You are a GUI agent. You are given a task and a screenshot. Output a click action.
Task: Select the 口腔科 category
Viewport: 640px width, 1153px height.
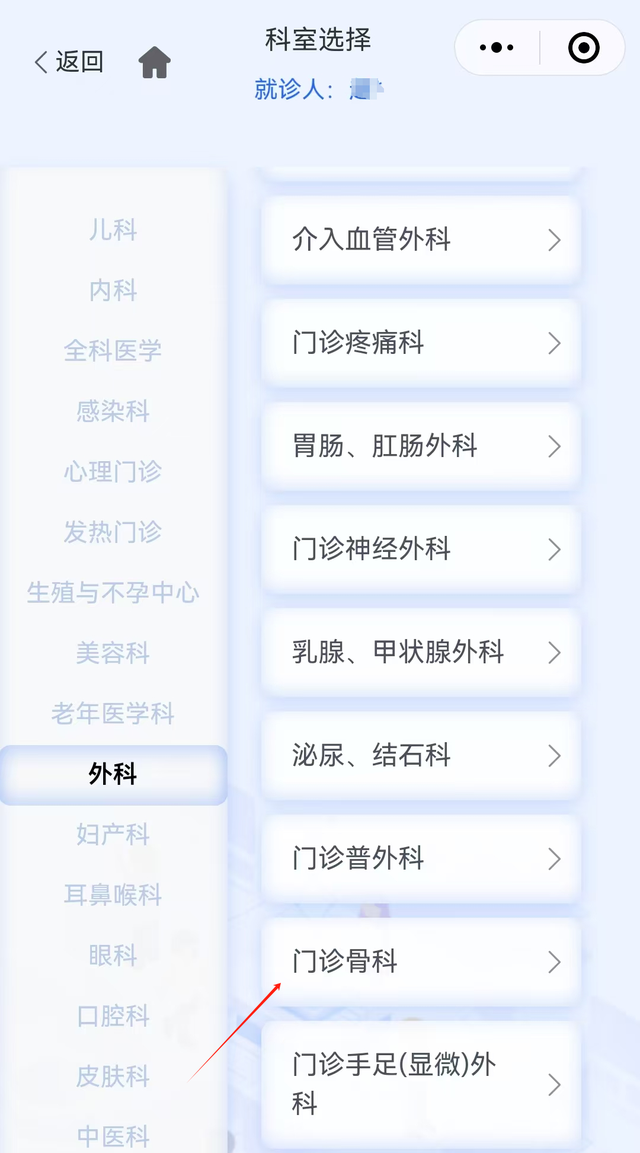(x=112, y=1016)
